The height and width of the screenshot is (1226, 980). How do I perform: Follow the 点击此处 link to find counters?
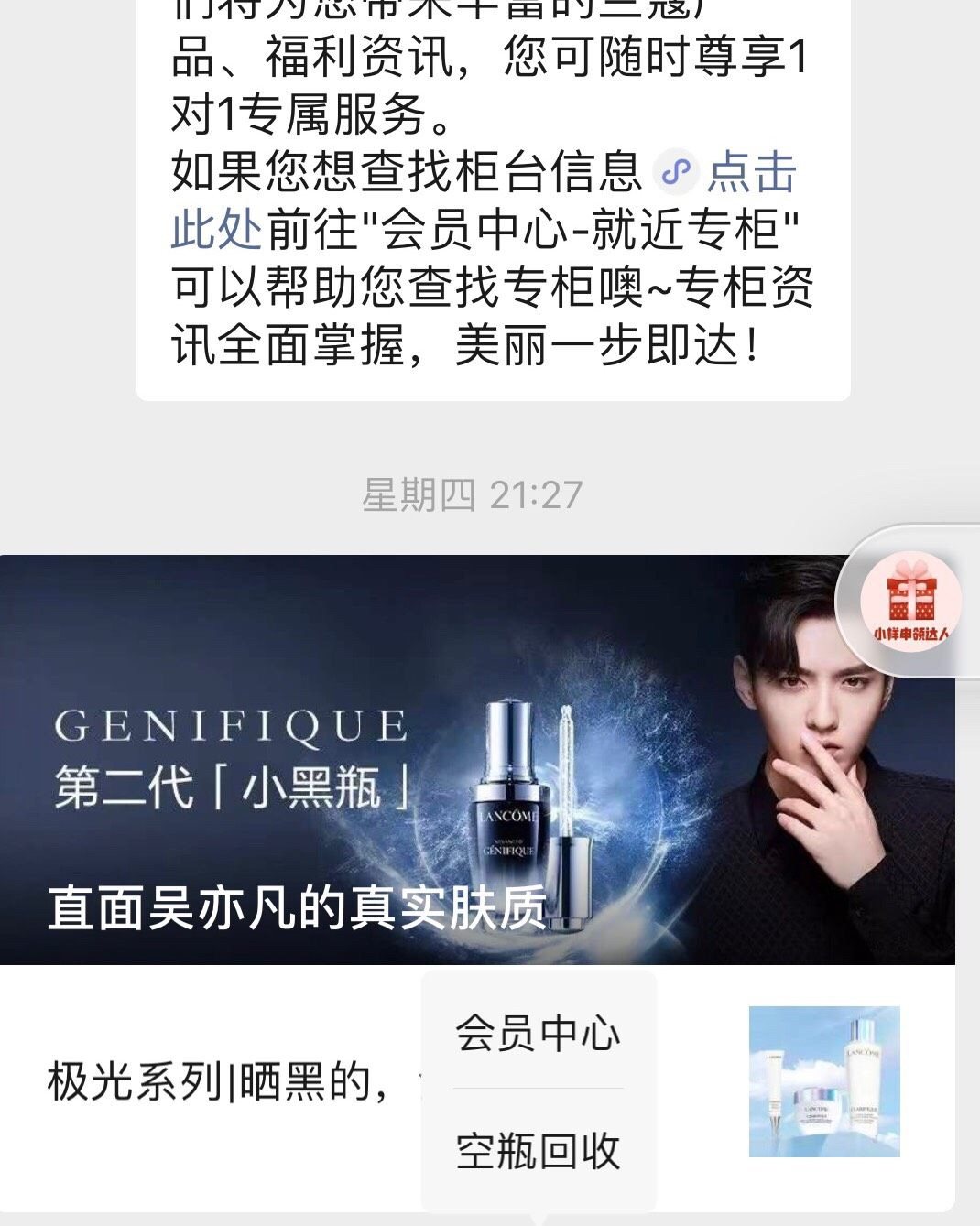coord(751,172)
